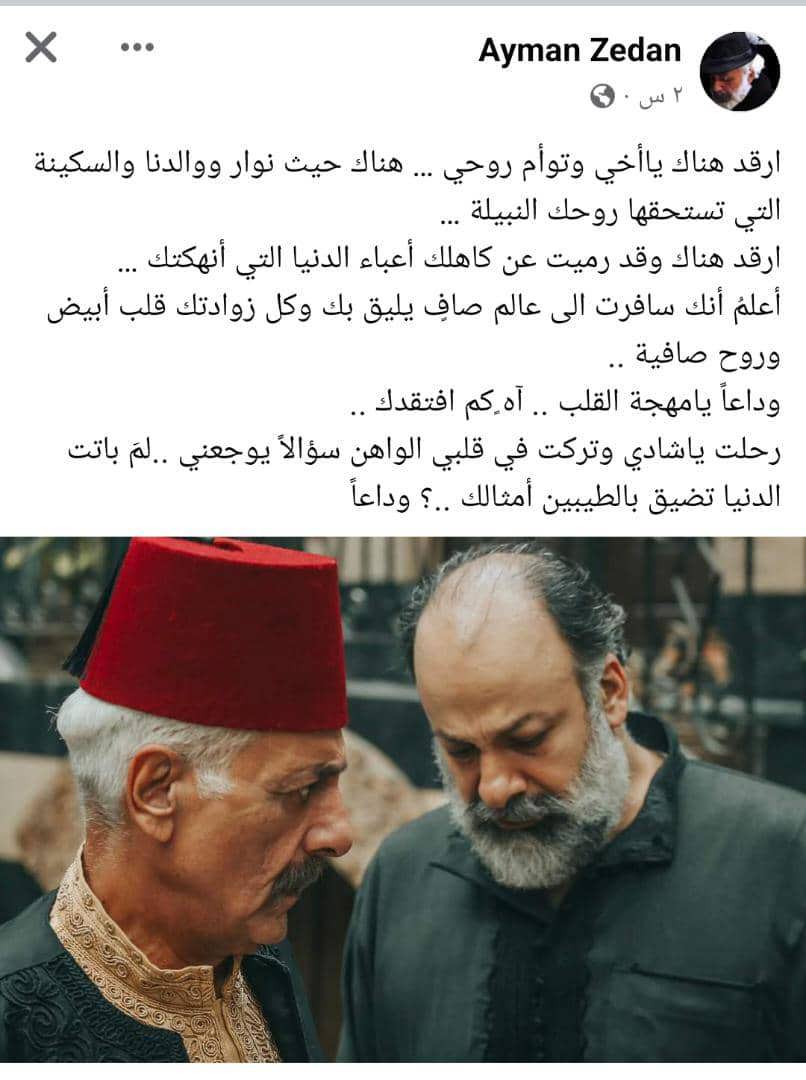Open Ayman Zedan's profile picture
The height and width of the screenshot is (1080, 806).
click(x=739, y=71)
